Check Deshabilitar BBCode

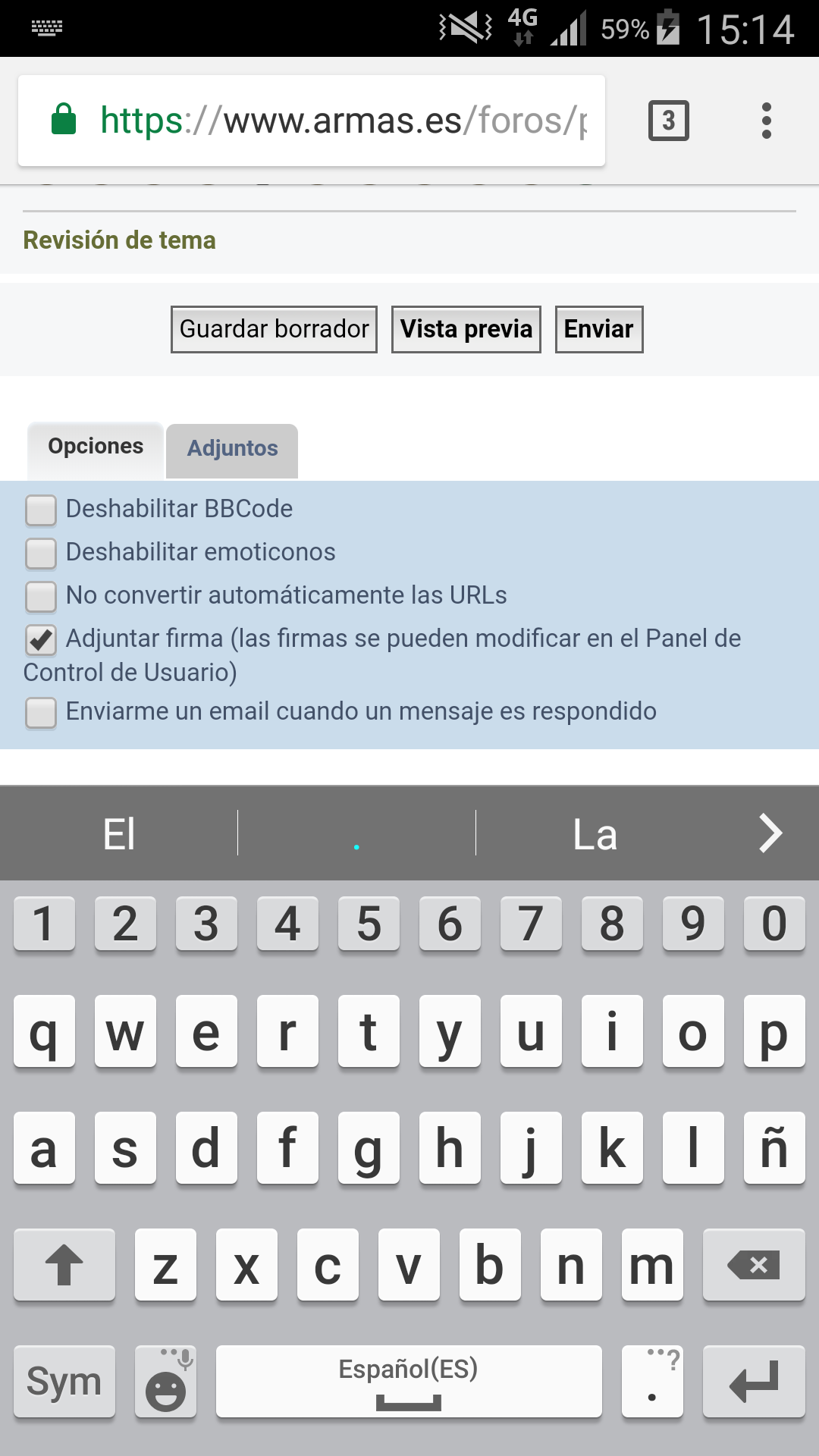(x=41, y=510)
